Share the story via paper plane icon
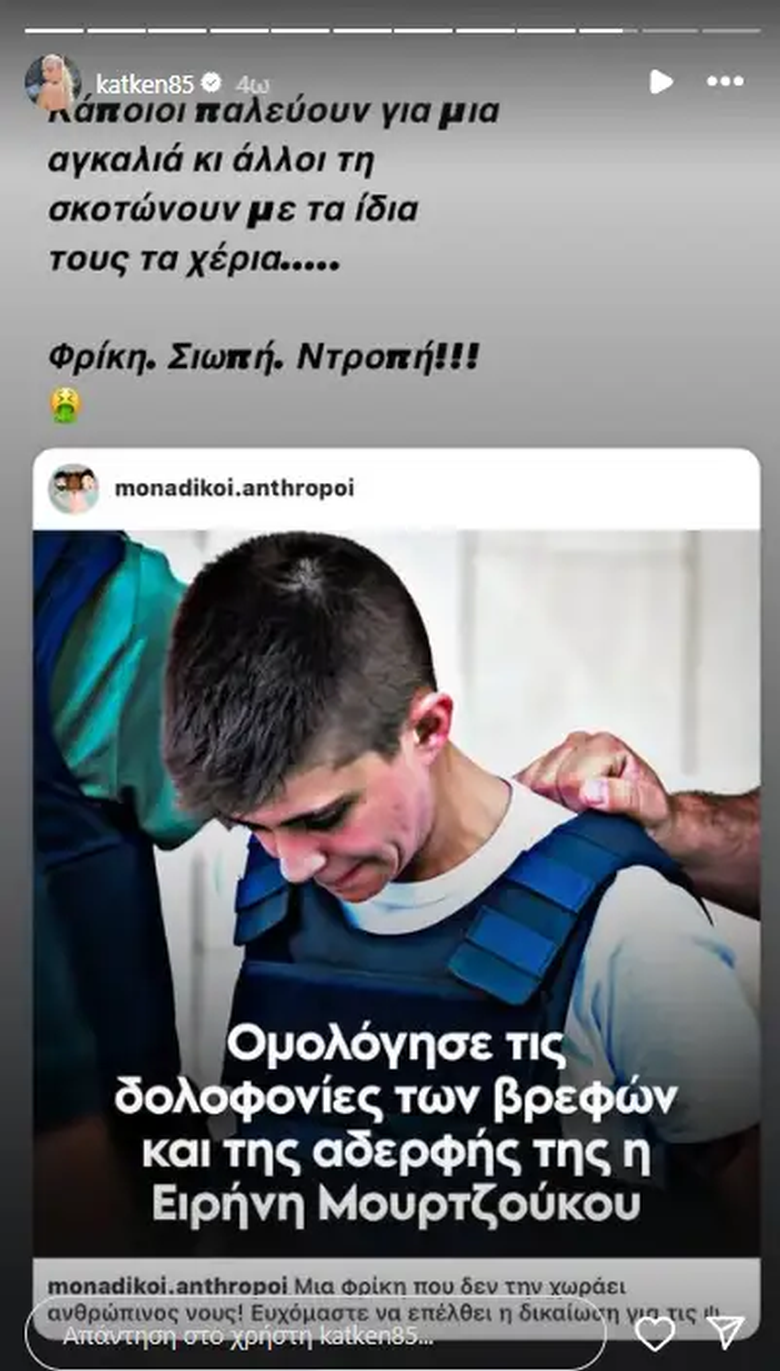This screenshot has width=780, height=1371. pyautogui.click(x=725, y=1333)
